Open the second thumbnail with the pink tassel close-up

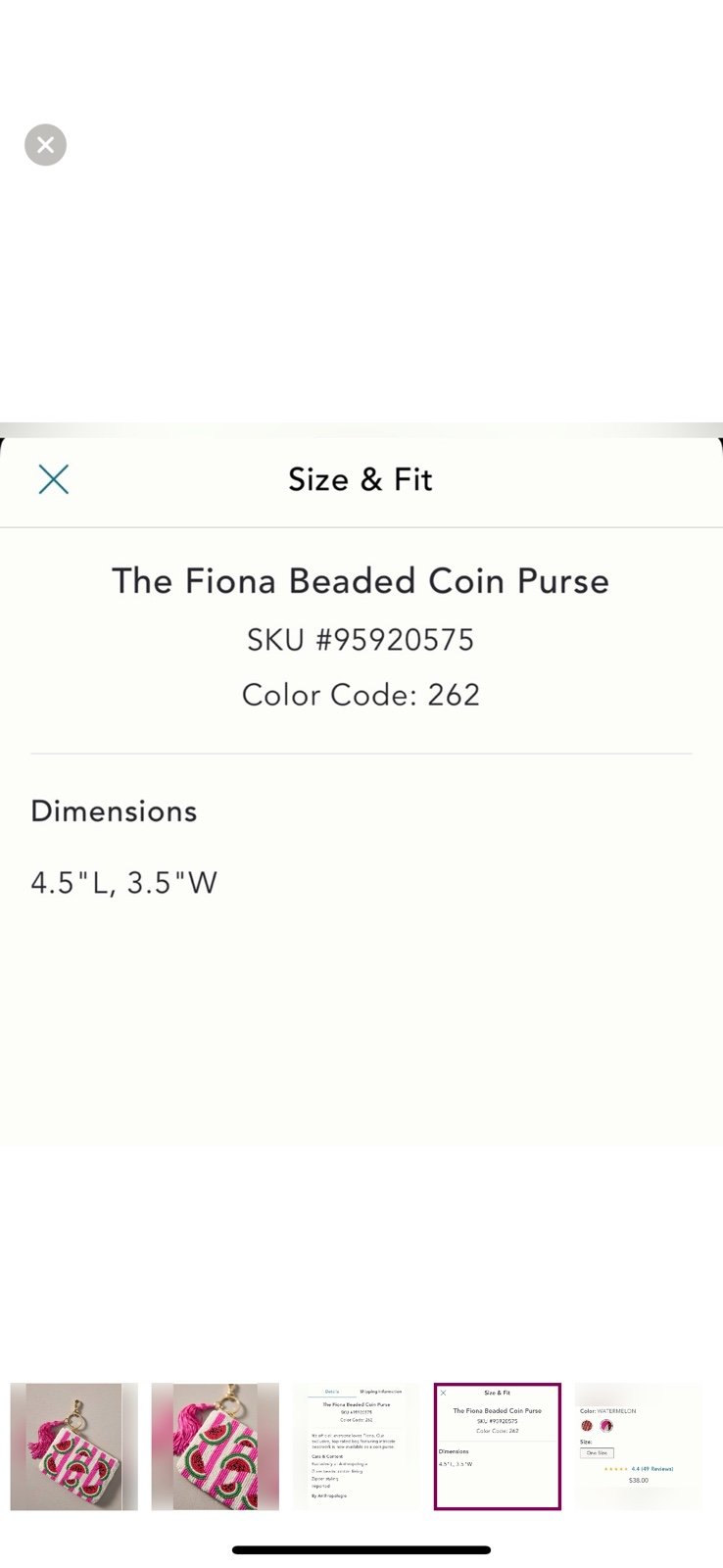[216, 1446]
